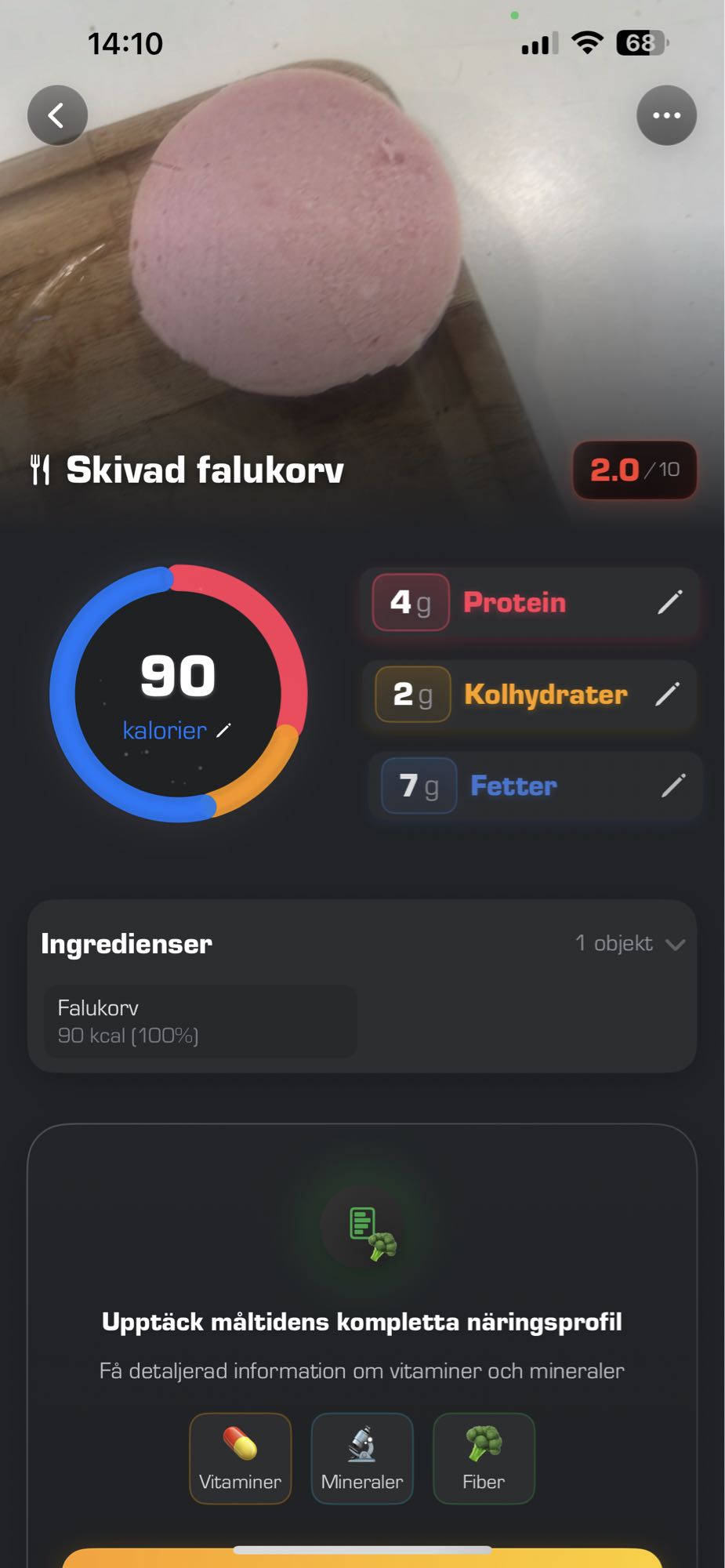
Task: Tap the 2.0 health score badge
Action: click(633, 470)
